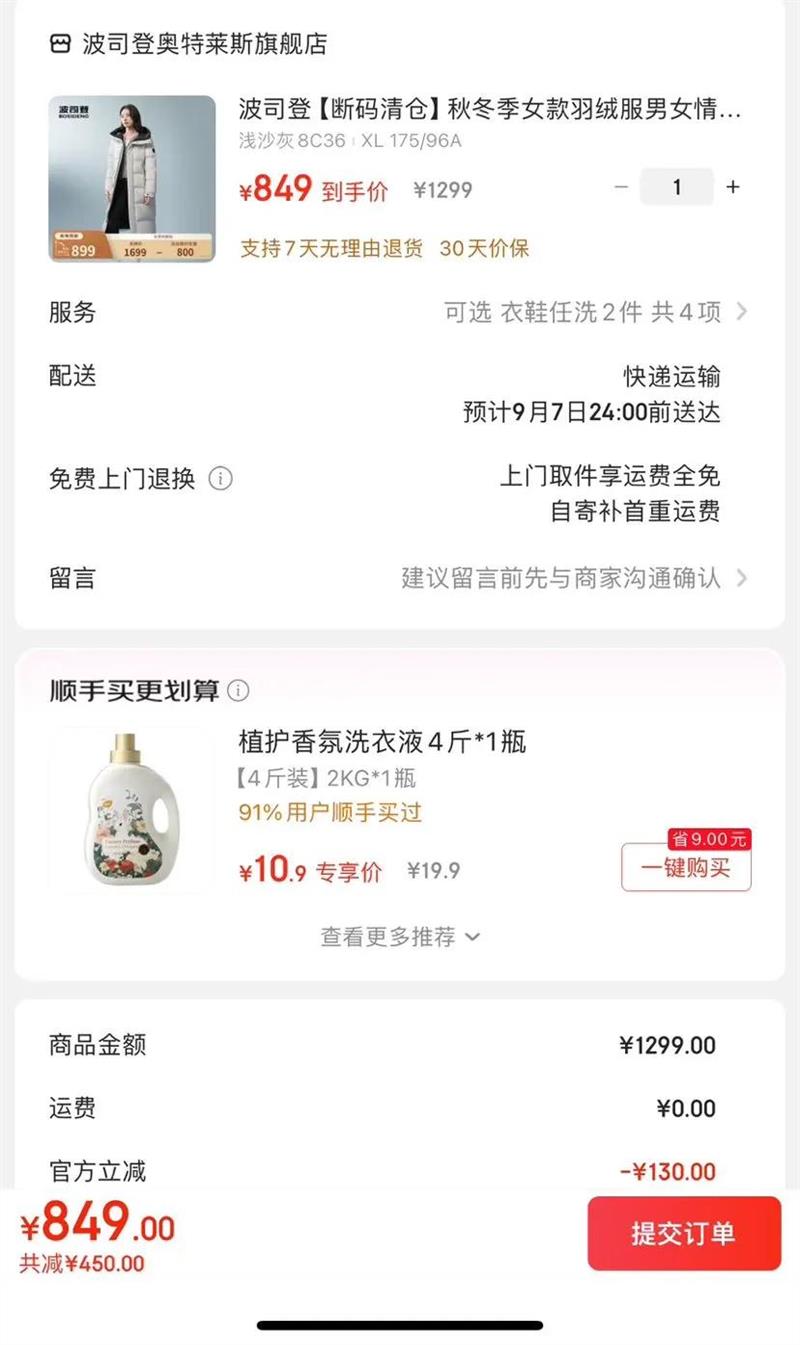Submit the order with 提交订单
The image size is (800, 1345).
(683, 1233)
